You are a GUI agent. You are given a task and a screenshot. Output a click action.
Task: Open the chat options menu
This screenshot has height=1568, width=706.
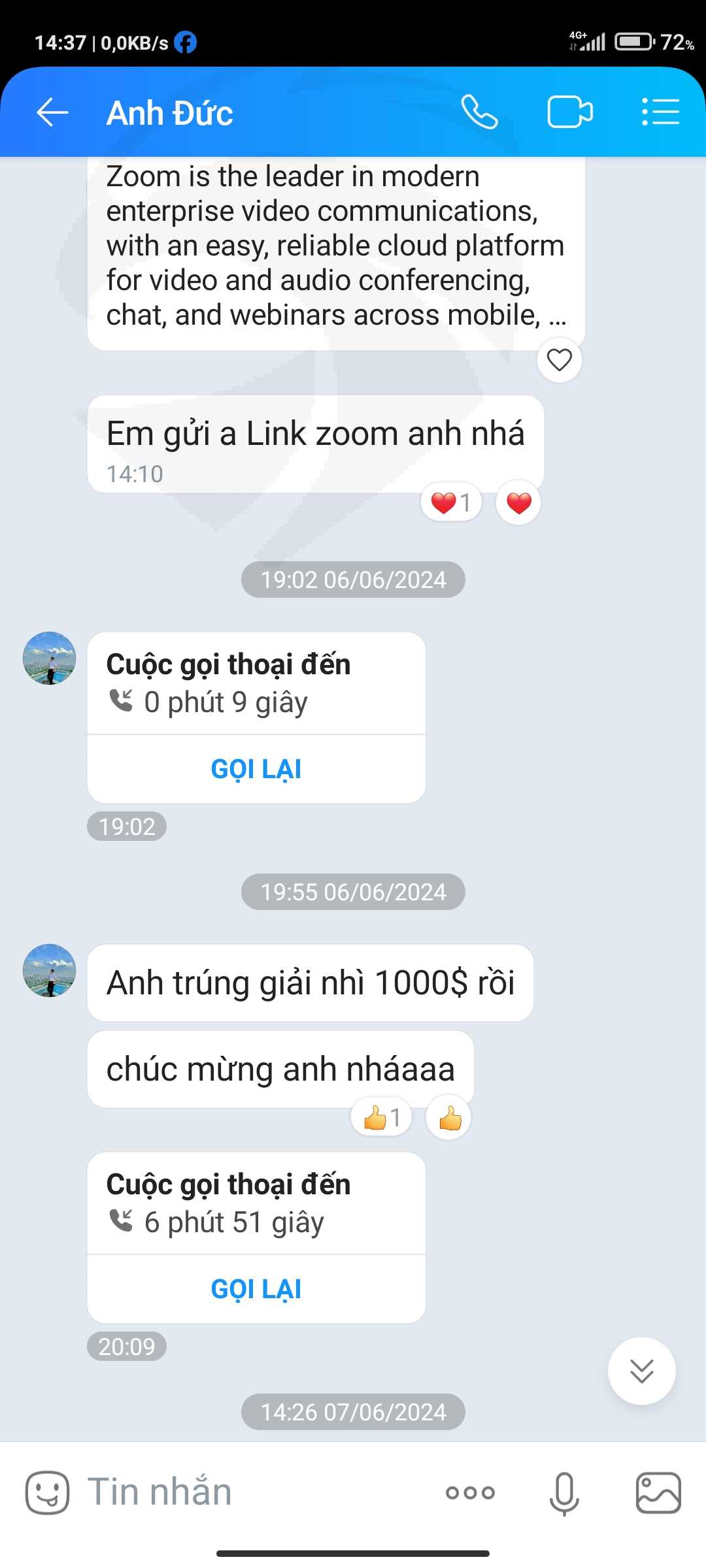coord(660,112)
